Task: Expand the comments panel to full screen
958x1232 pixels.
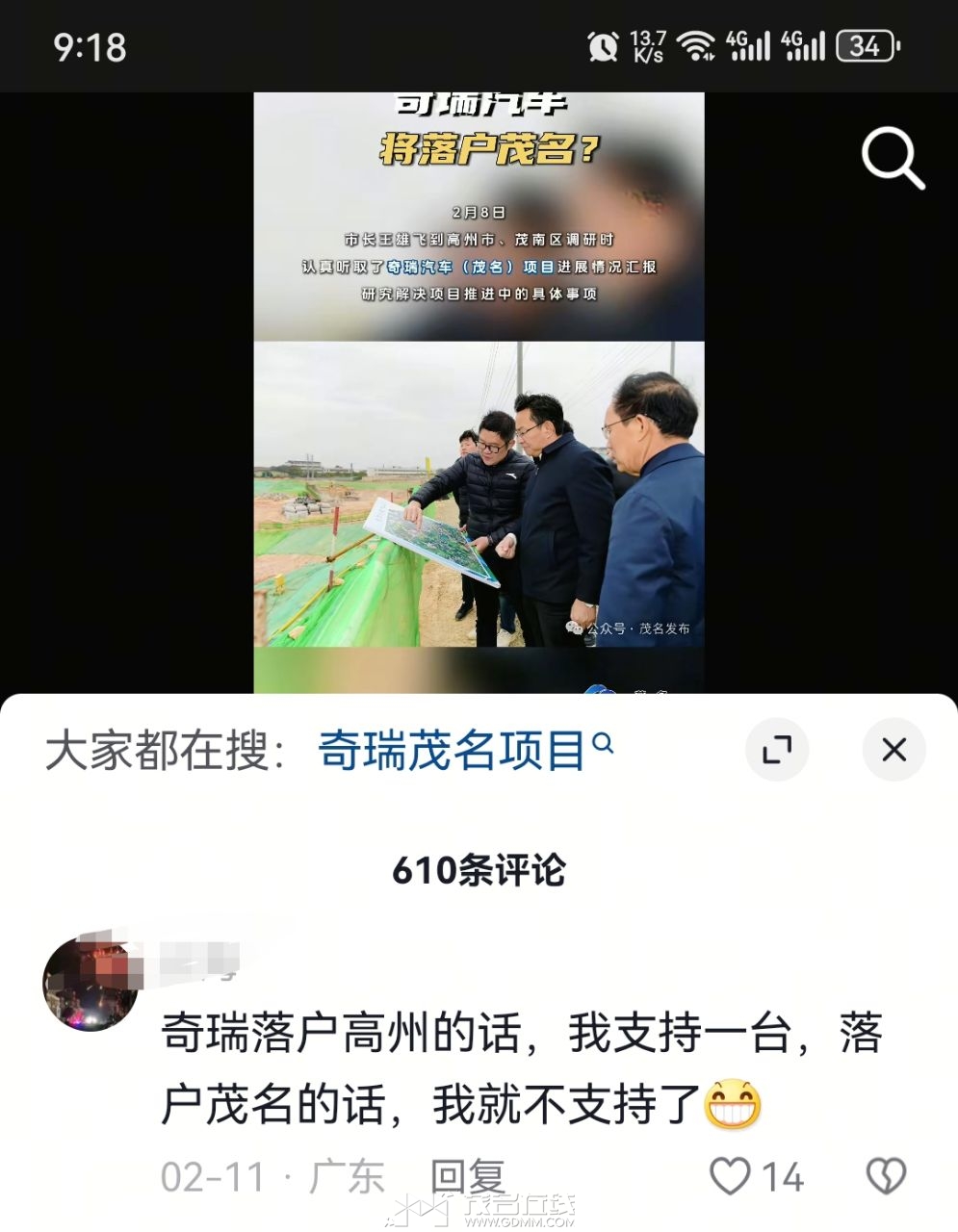Action: coord(777,750)
